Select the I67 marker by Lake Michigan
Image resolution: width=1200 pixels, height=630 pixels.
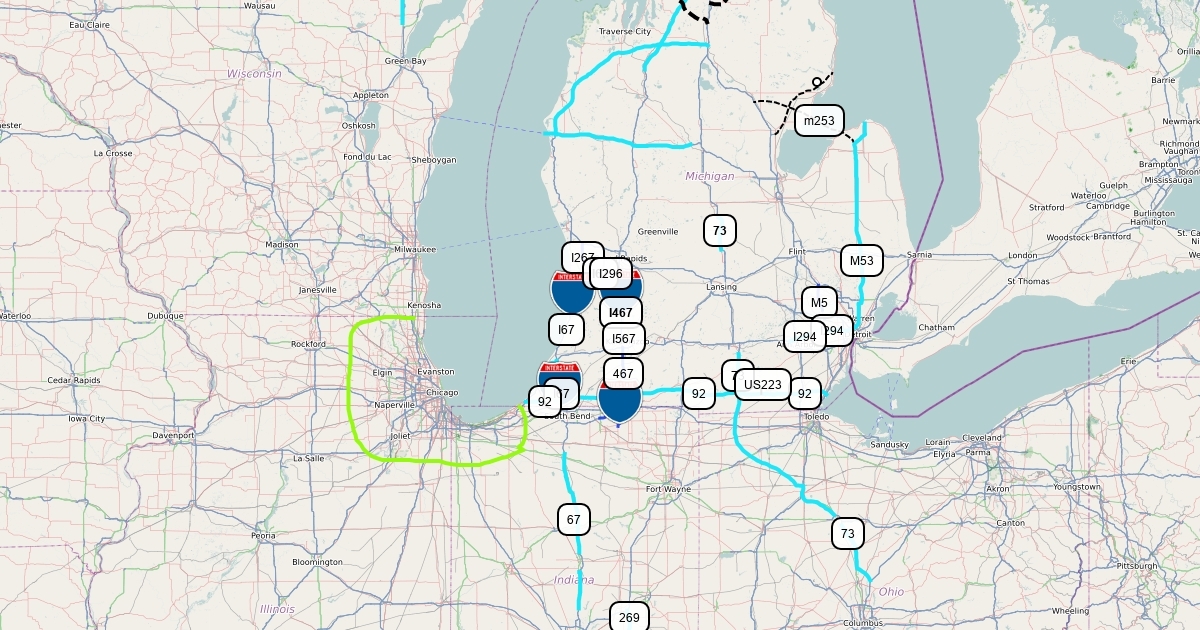[x=566, y=329]
